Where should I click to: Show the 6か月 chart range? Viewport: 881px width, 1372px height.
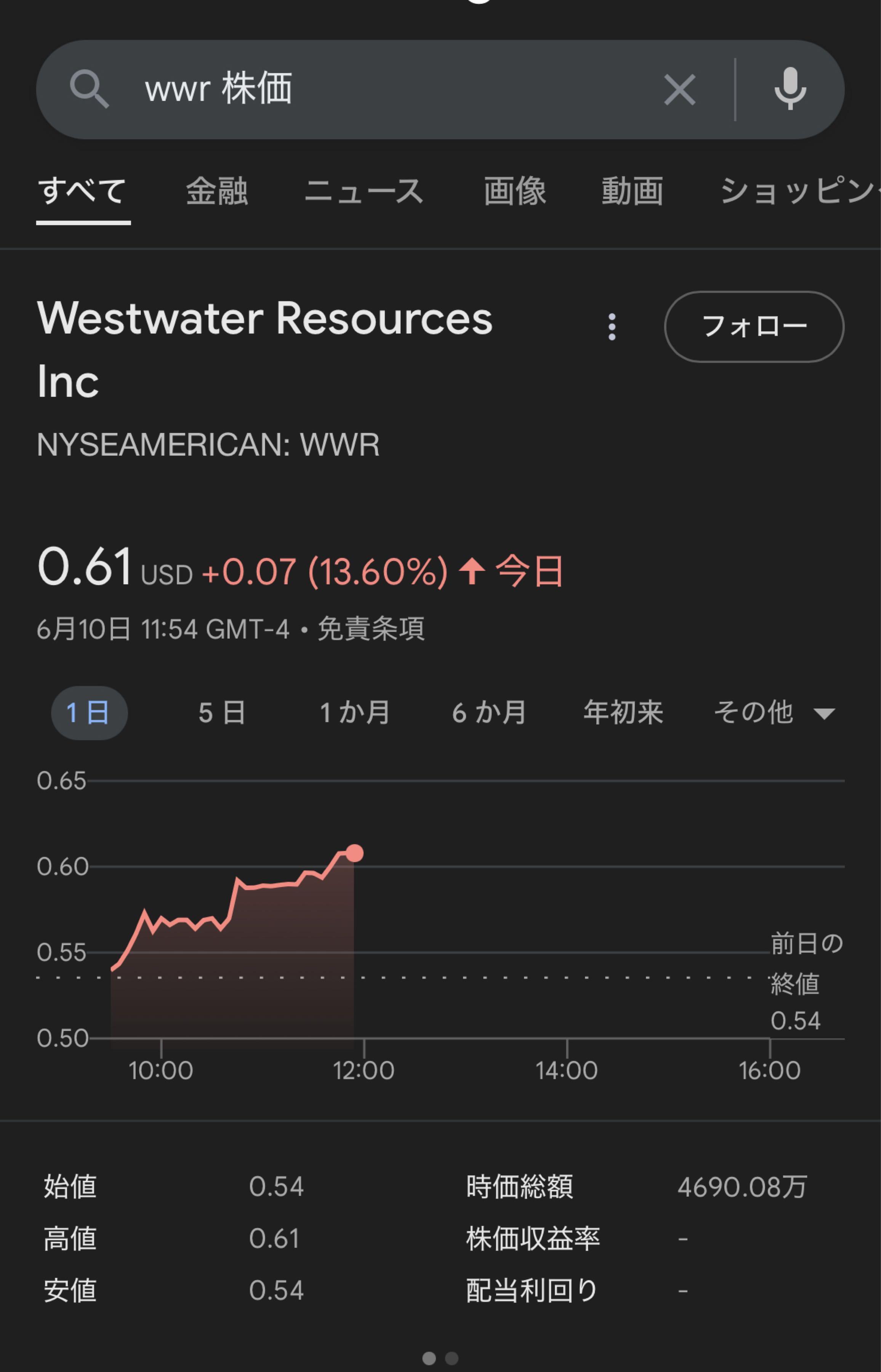489,713
